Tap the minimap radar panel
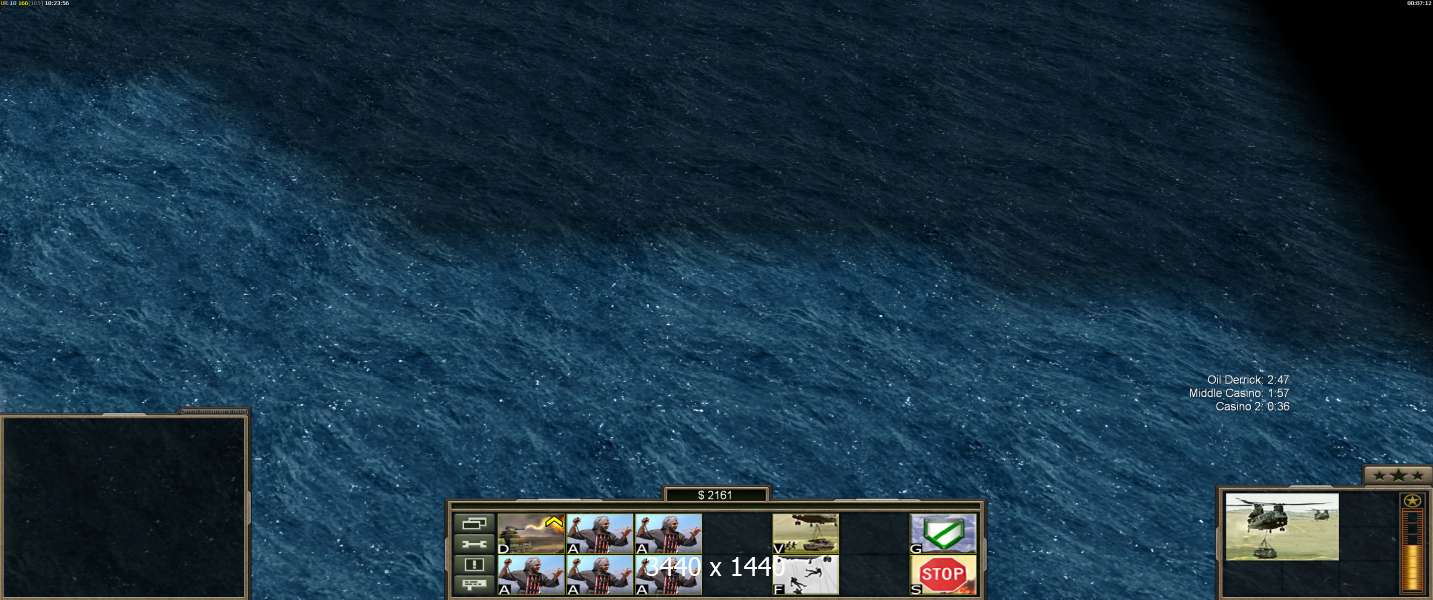This screenshot has width=1433, height=600. [124, 507]
